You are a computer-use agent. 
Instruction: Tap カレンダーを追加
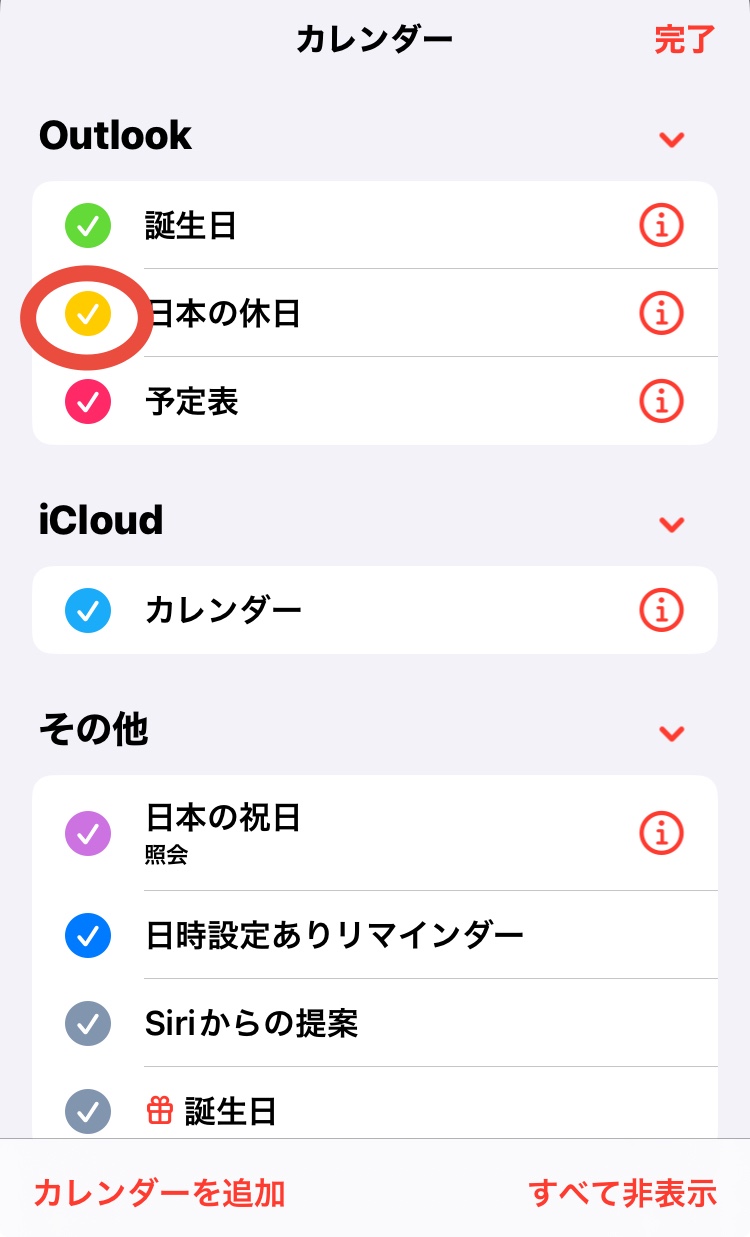point(159,1193)
